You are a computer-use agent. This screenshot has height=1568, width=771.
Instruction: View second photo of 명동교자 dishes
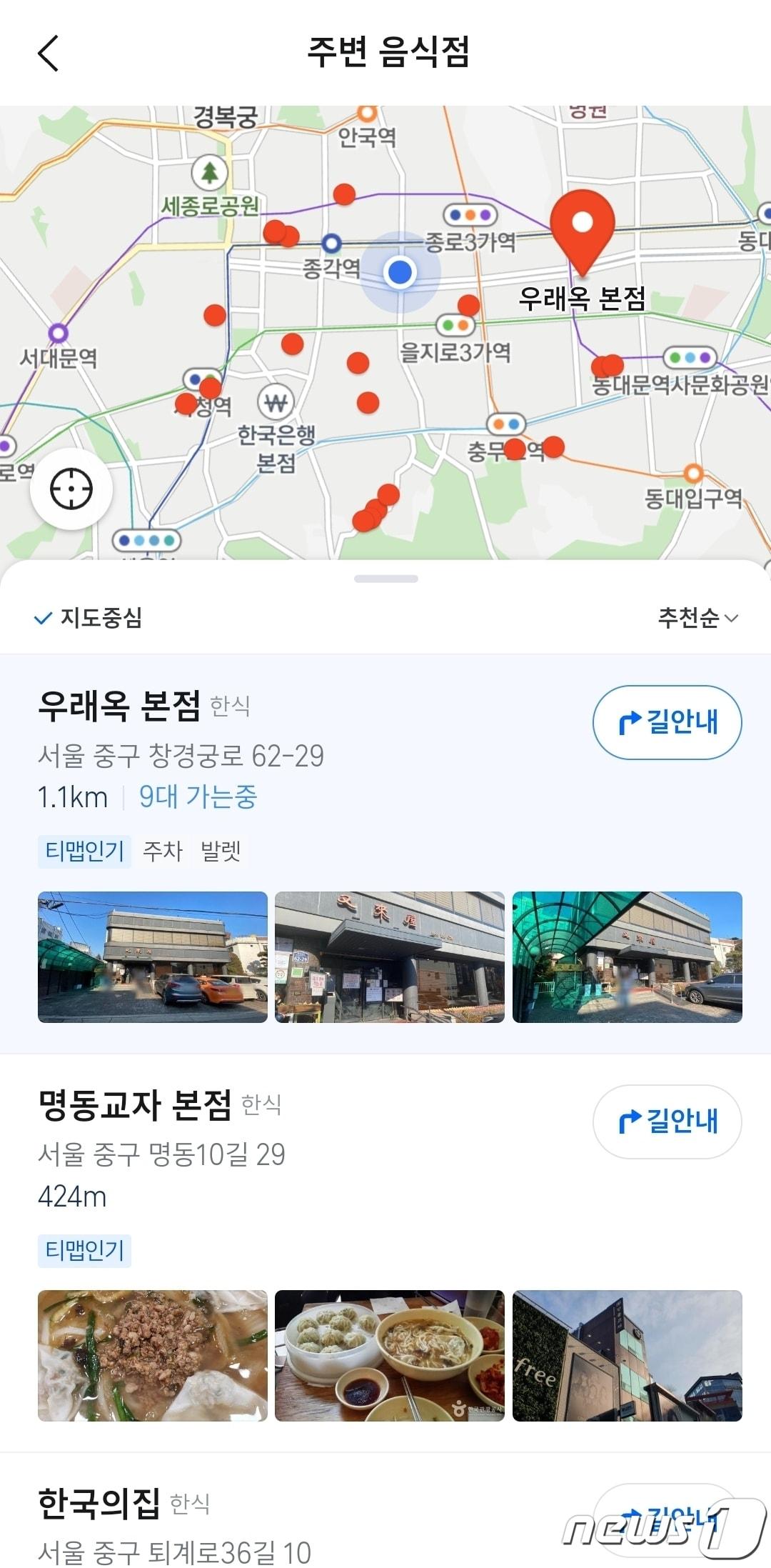click(390, 1355)
